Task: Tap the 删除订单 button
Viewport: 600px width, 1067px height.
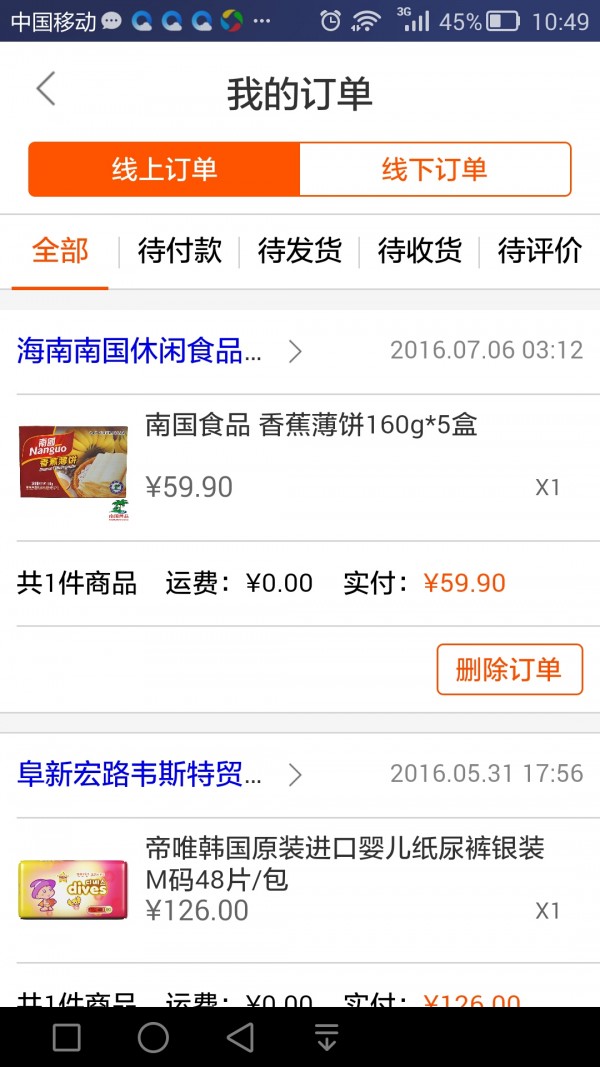Action: [x=509, y=669]
